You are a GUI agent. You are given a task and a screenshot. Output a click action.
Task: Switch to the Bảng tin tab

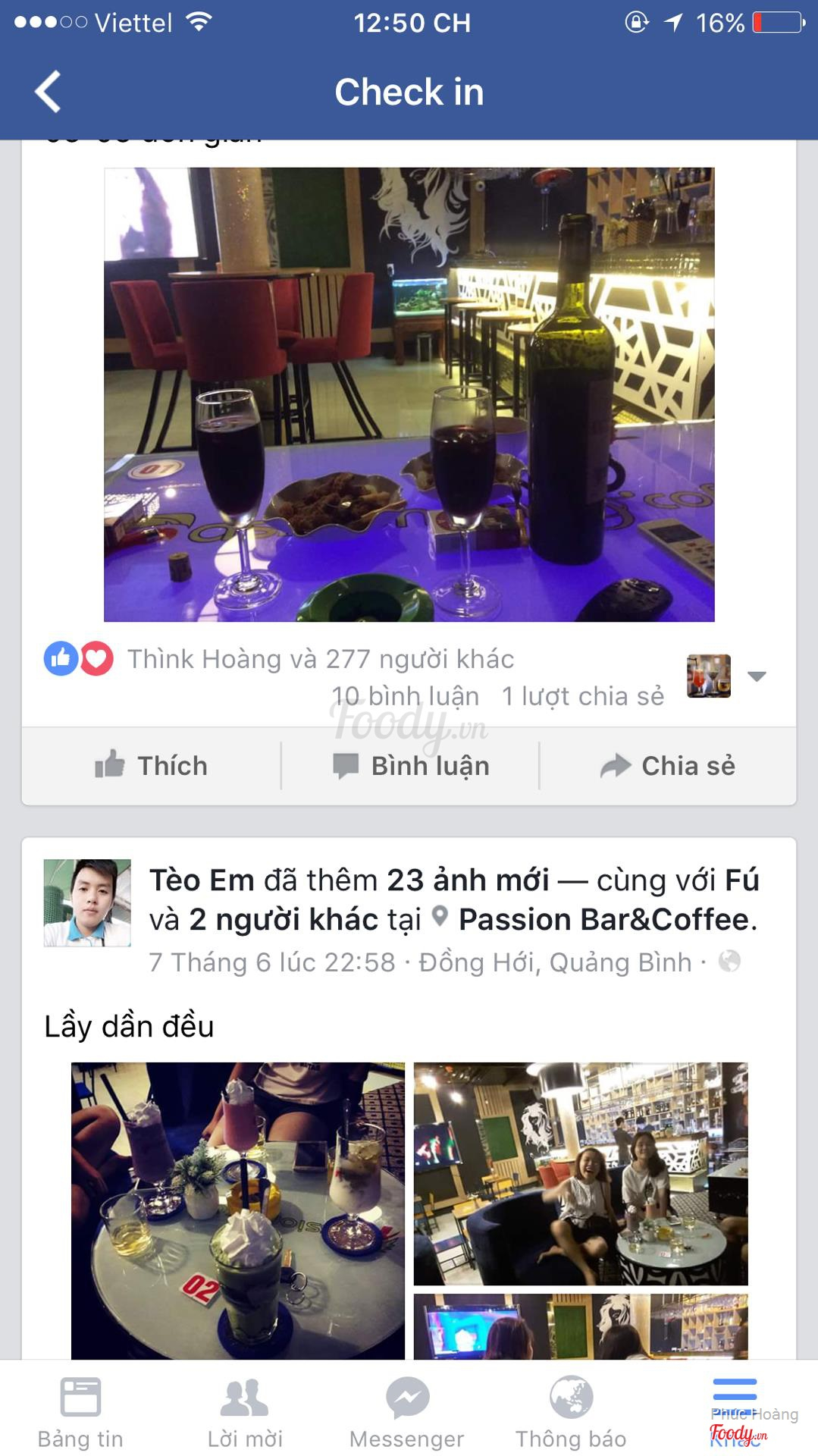tap(80, 1412)
